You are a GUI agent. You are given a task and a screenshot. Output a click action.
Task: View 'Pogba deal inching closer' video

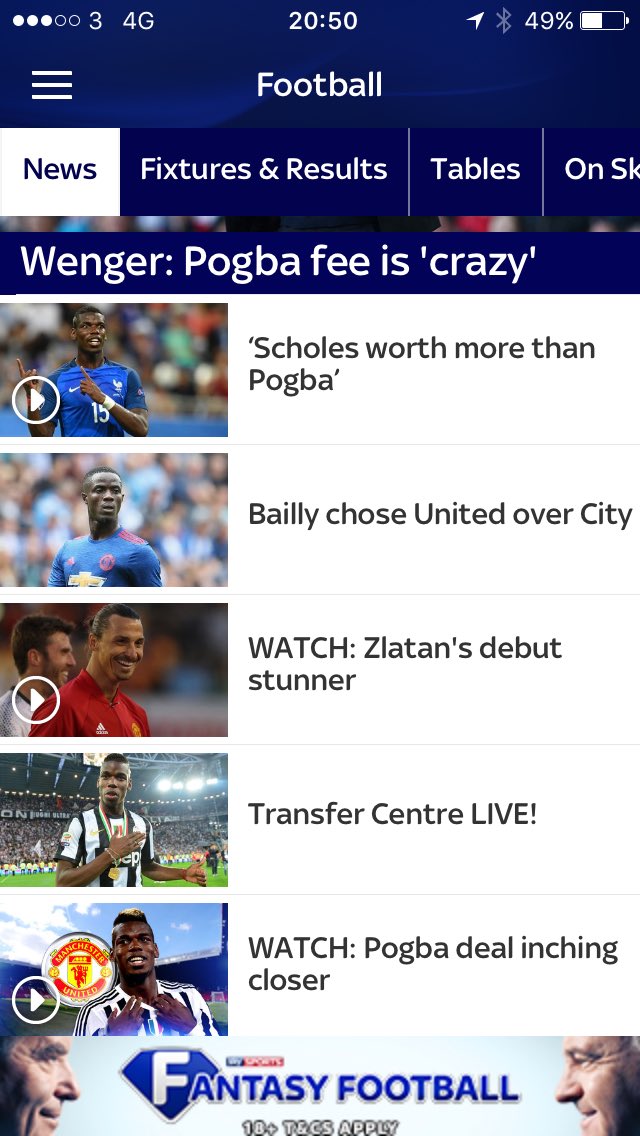pyautogui.click(x=432, y=964)
